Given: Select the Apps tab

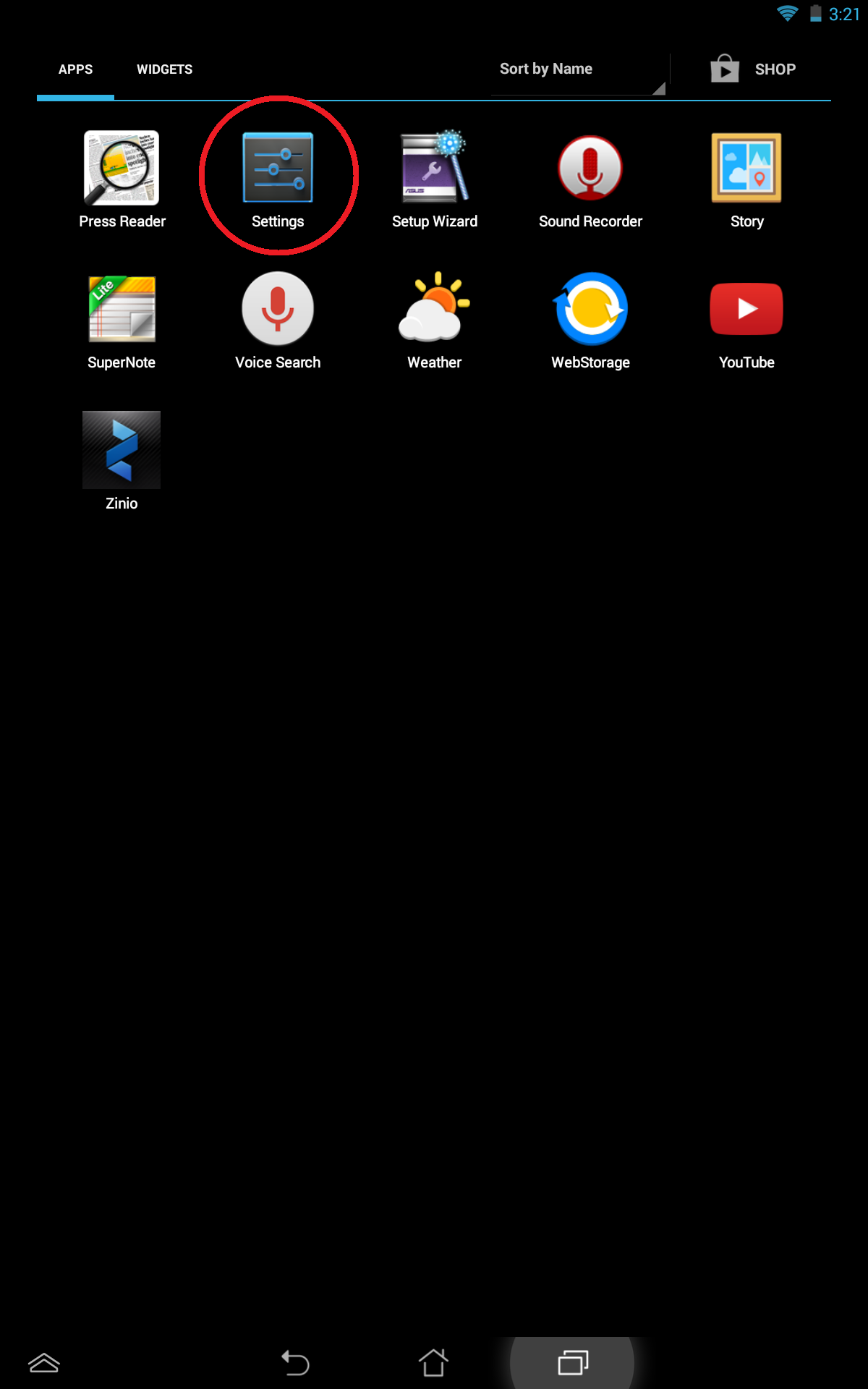Looking at the screenshot, I should (x=75, y=69).
